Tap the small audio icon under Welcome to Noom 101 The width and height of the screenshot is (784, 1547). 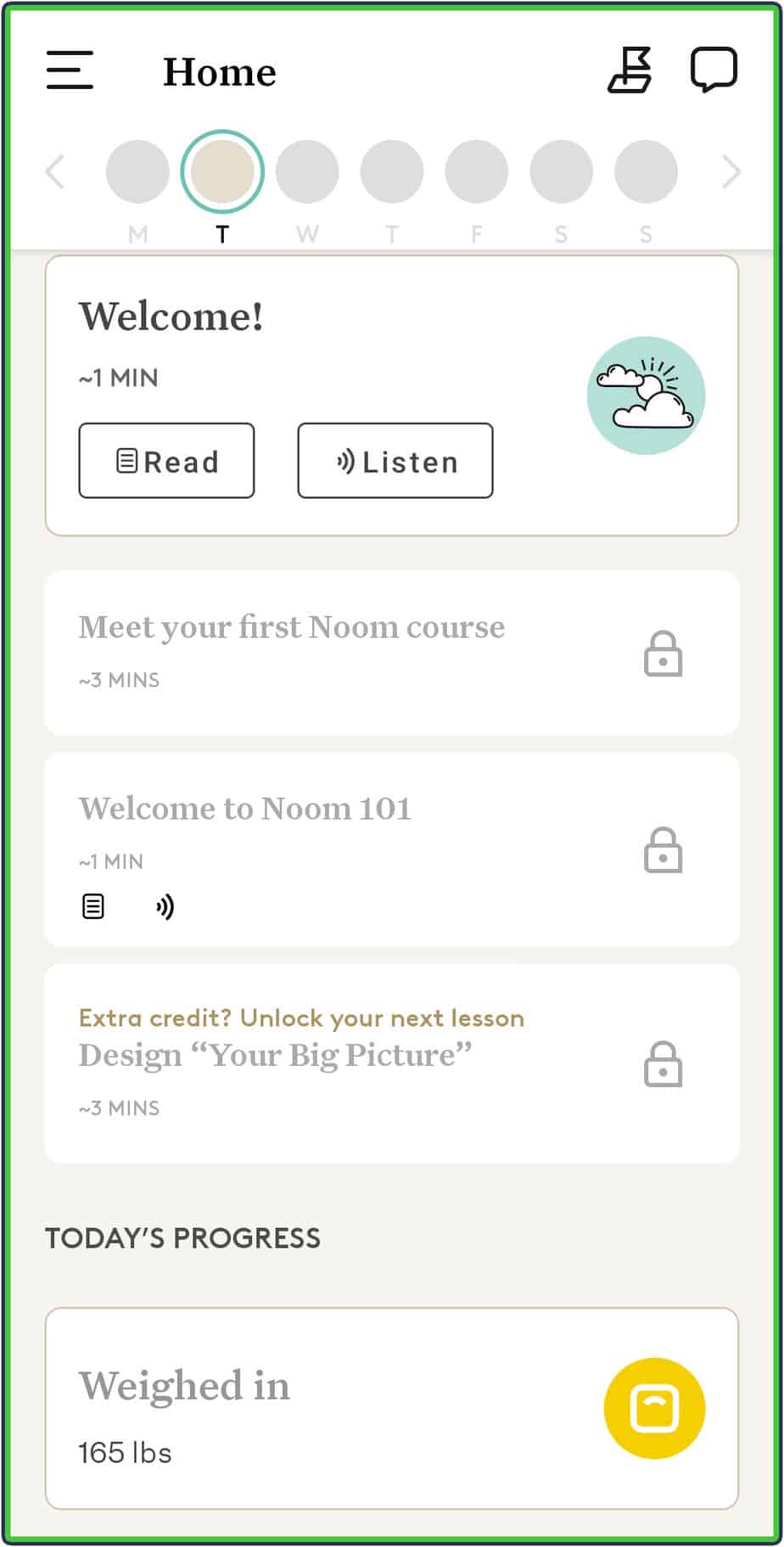click(x=165, y=905)
